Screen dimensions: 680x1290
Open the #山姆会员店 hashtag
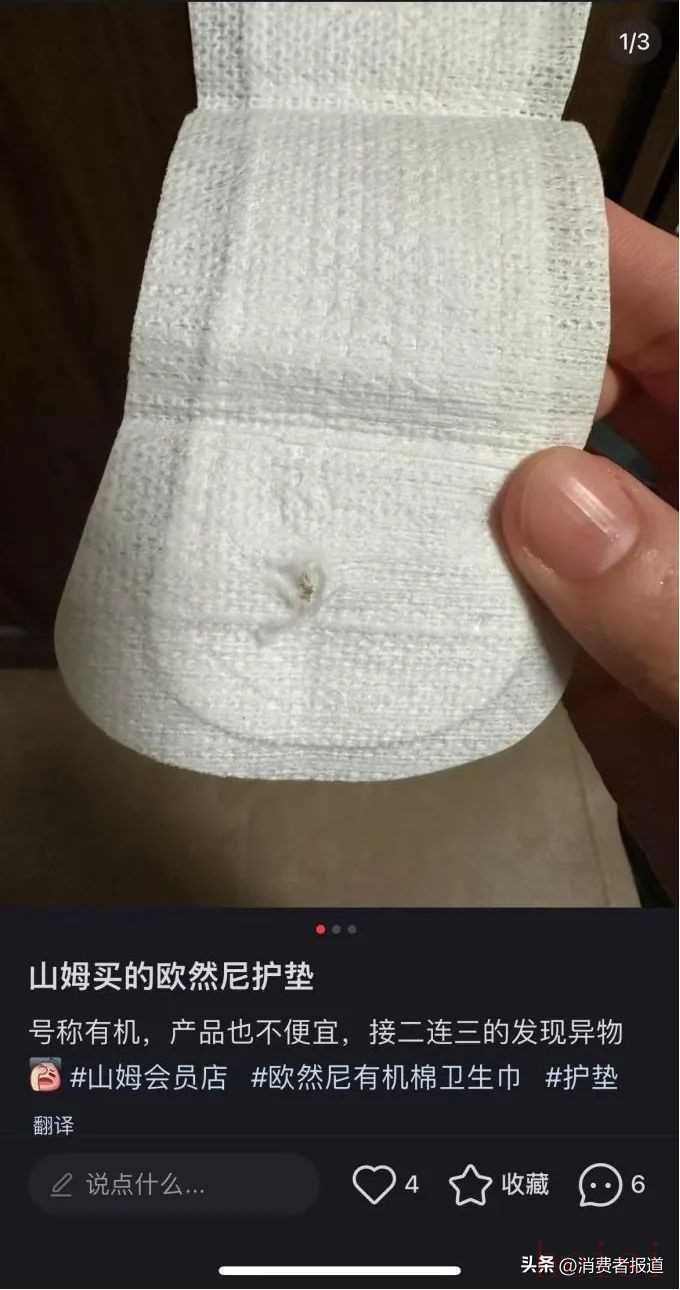click(x=149, y=1077)
